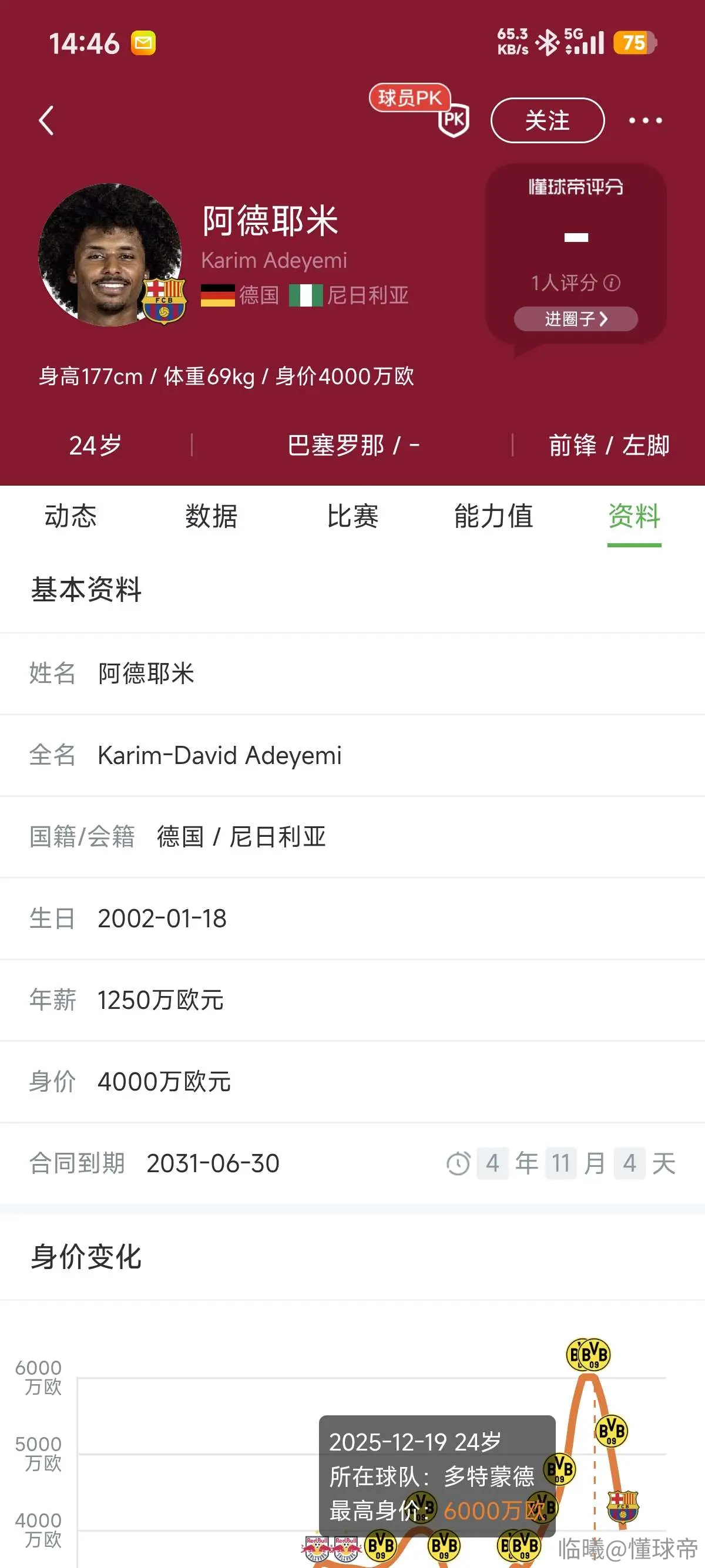Open the three-dot overflow menu

point(645,120)
